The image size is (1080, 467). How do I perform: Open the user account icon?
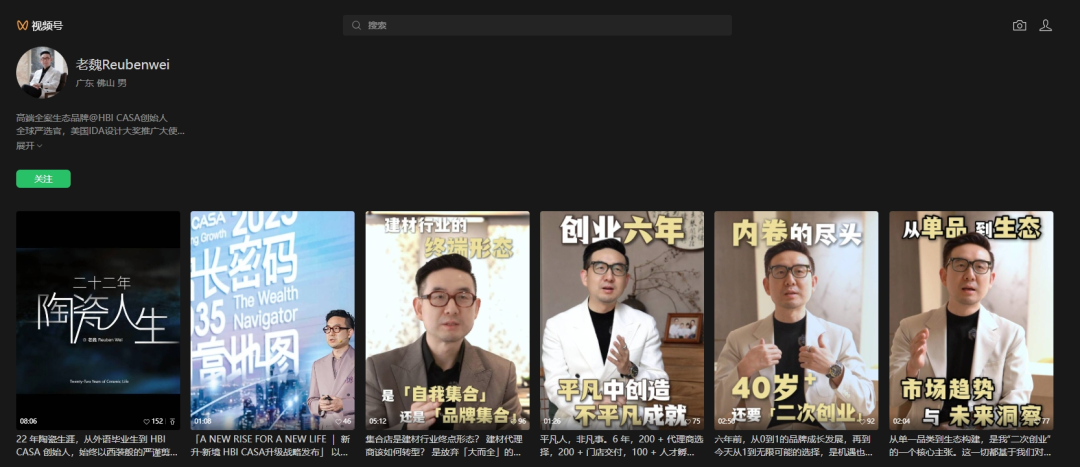coord(1045,25)
